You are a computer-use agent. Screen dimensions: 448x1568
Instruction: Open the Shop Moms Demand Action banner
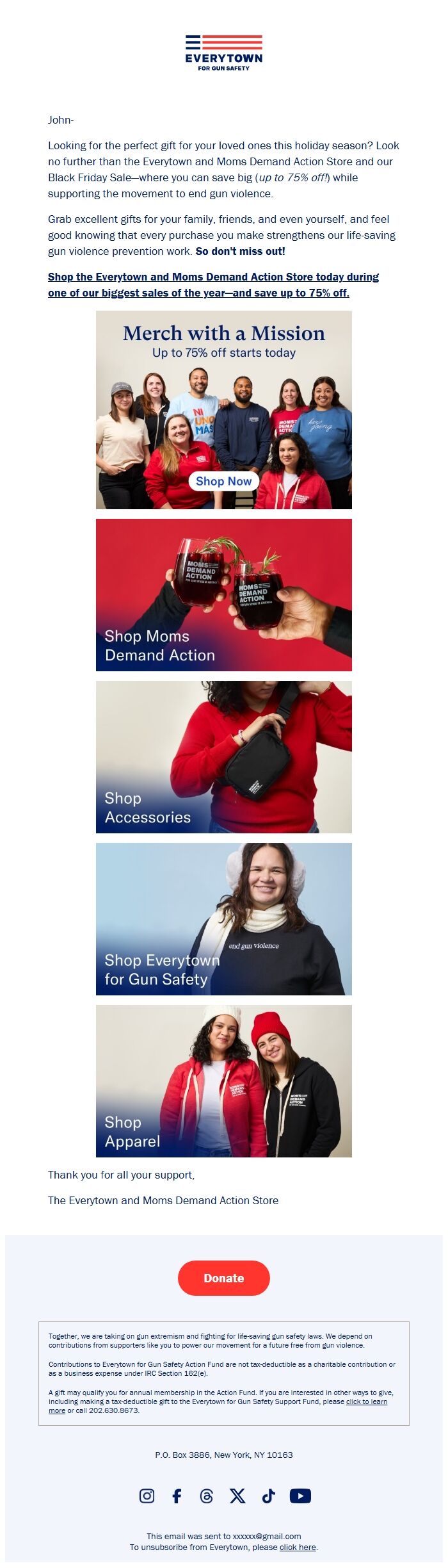[223, 594]
